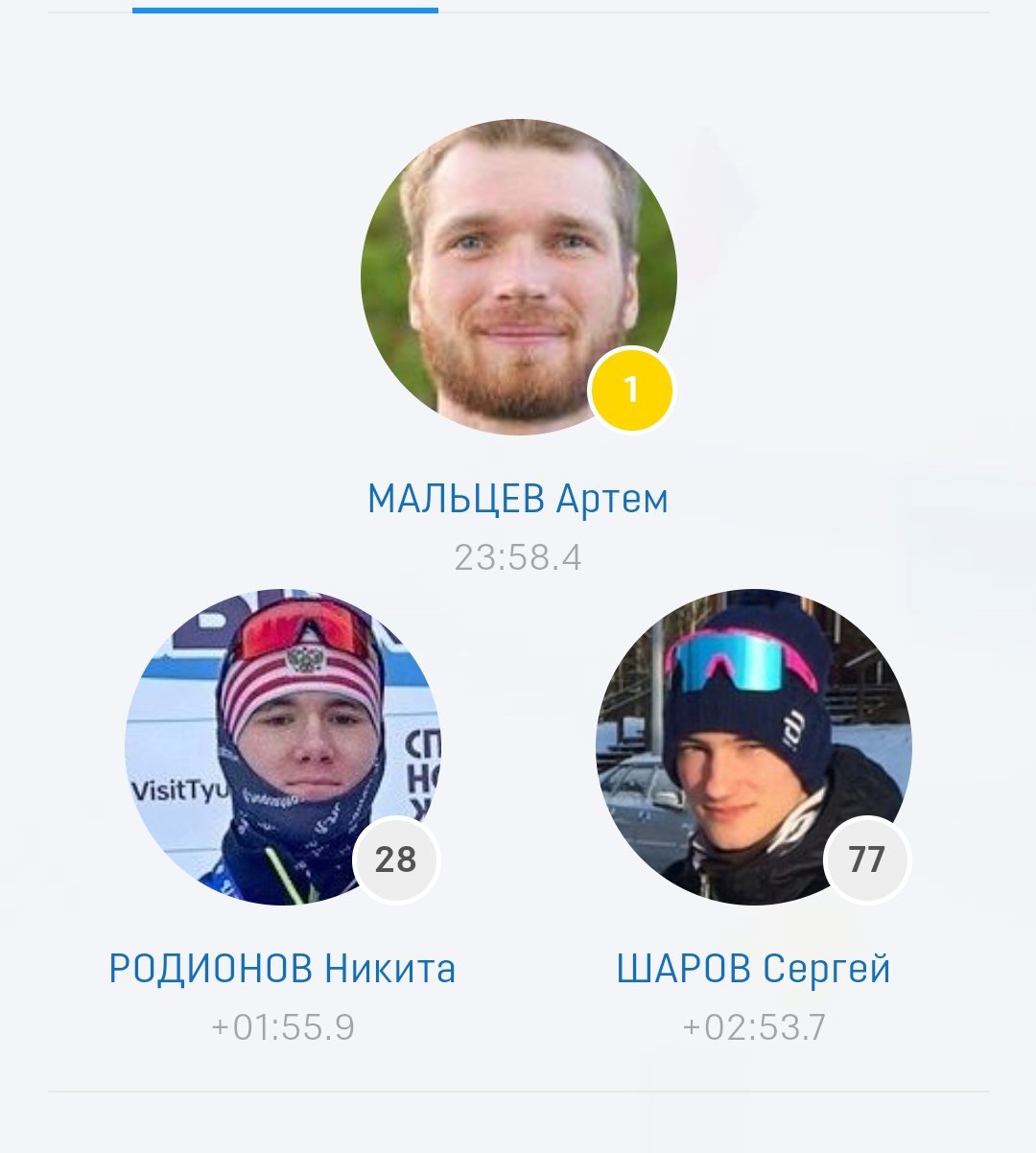The width and height of the screenshot is (1036, 1153).
Task: Open МАЛЬЦЕВ Артем athlete profile link
Action: tap(518, 499)
